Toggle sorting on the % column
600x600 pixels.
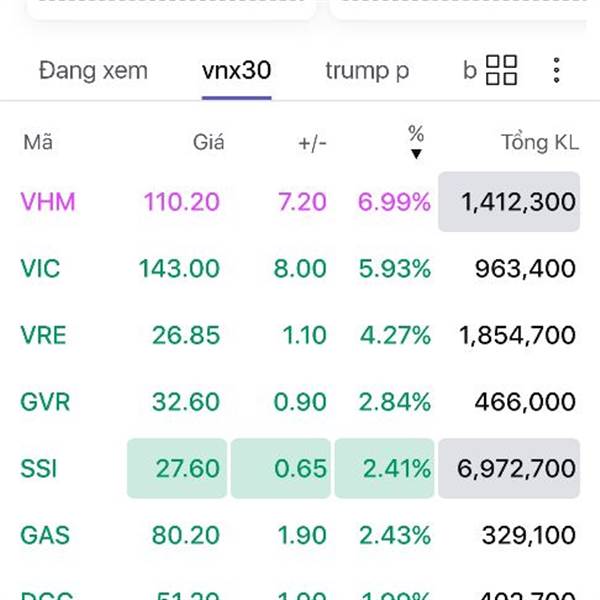[416, 143]
